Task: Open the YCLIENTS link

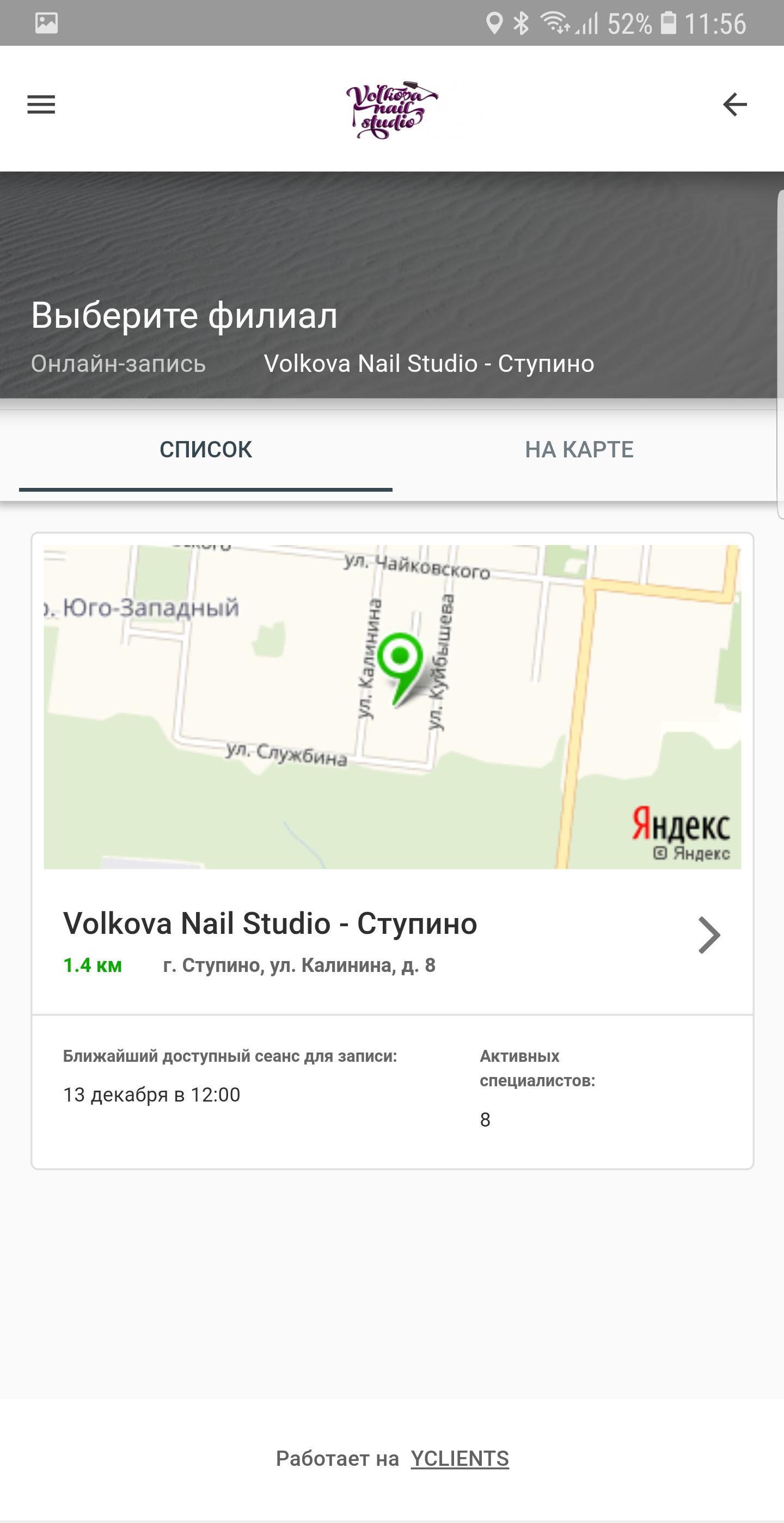Action: (x=460, y=1459)
